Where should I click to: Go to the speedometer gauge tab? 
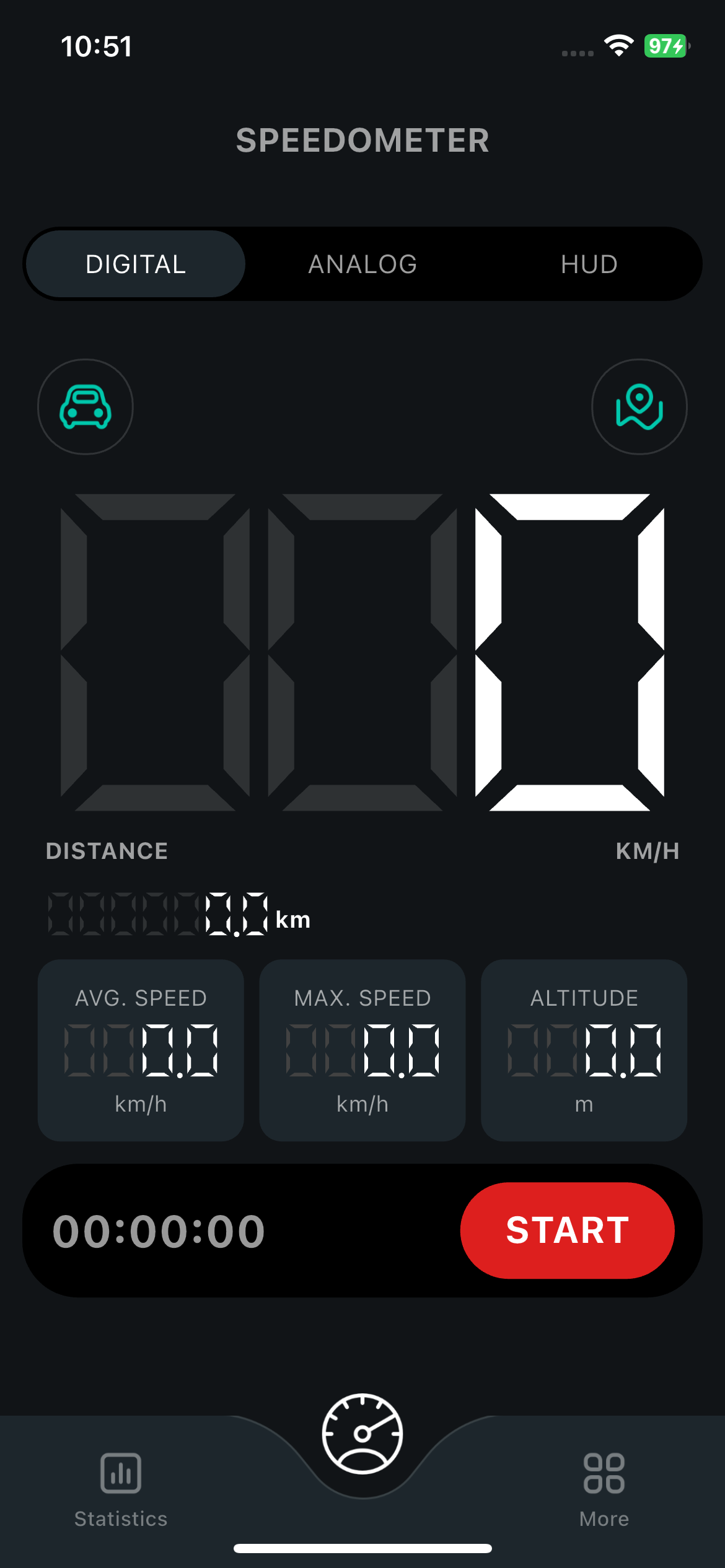pos(362,1434)
